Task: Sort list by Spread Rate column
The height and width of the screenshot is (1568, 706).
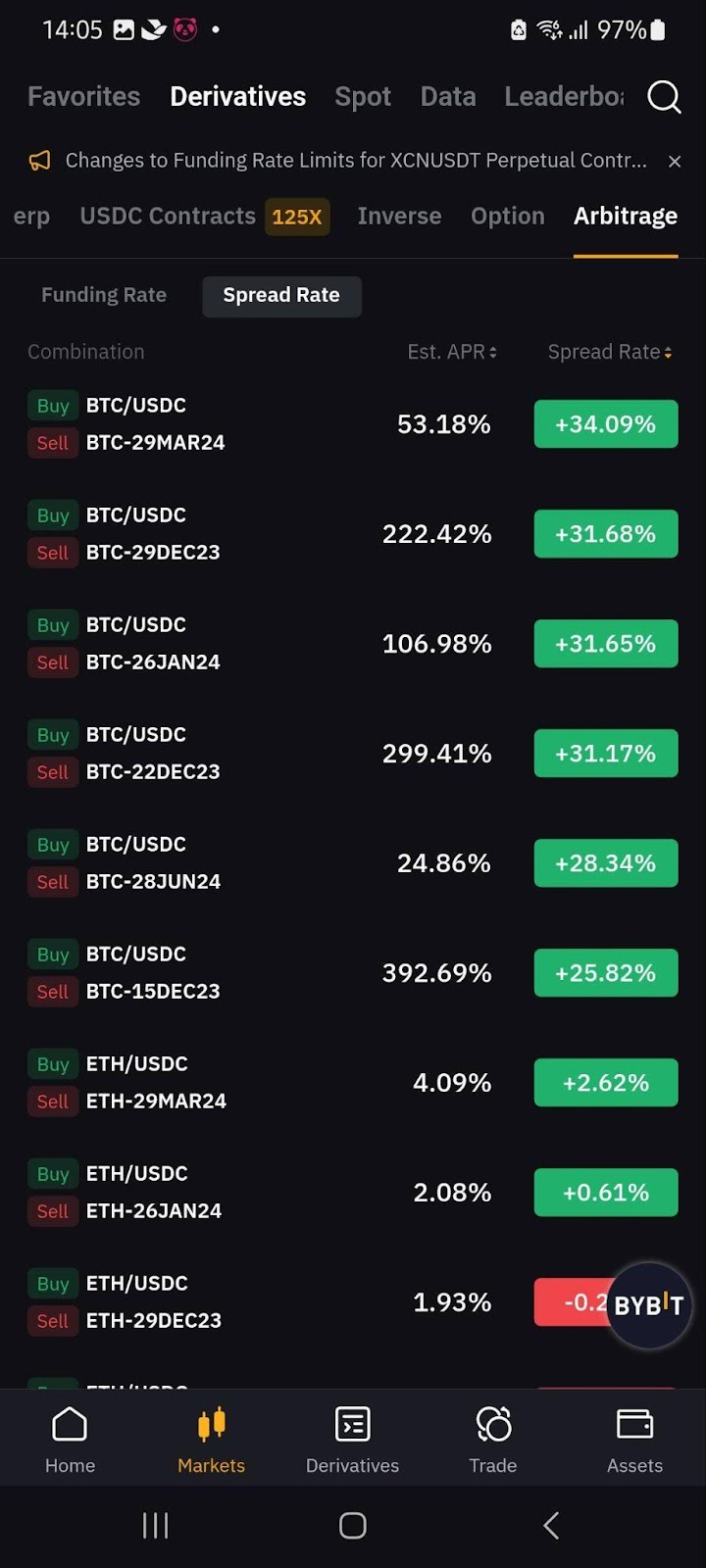Action: tap(609, 352)
